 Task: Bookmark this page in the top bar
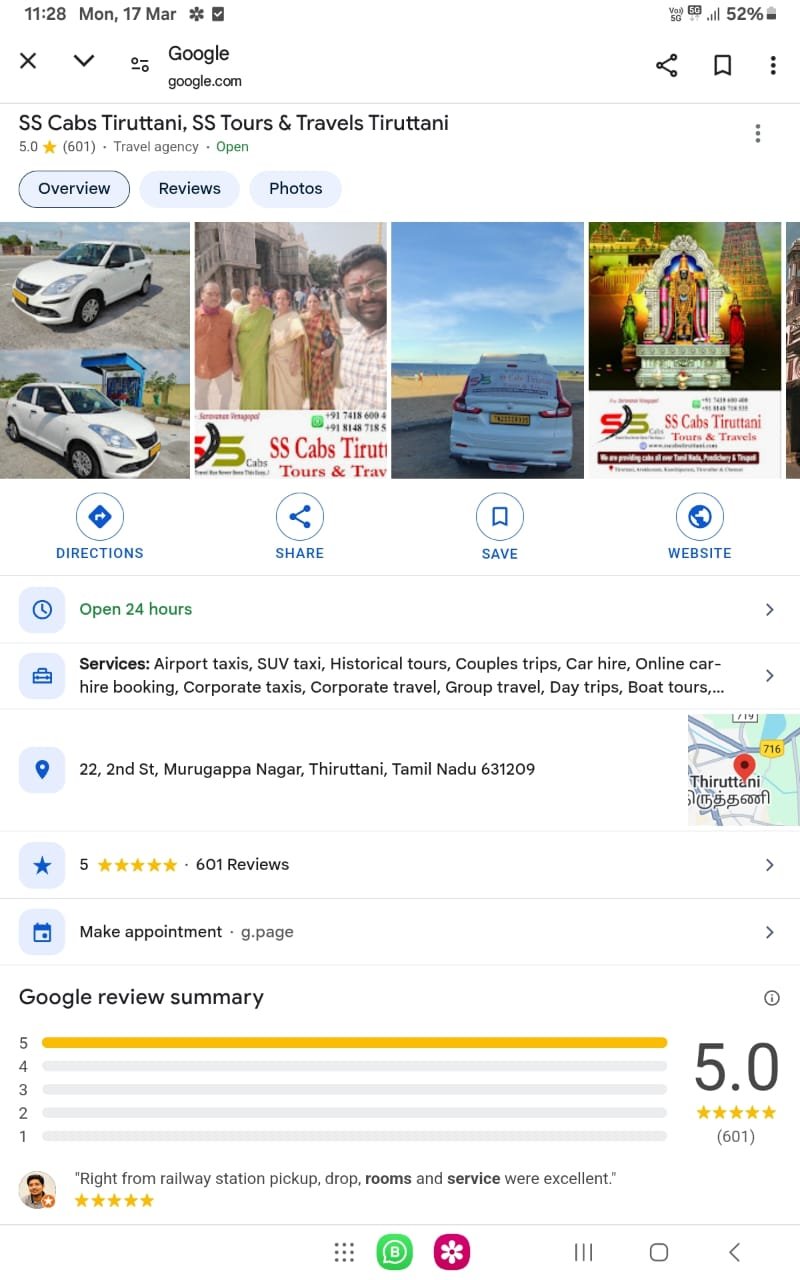point(722,66)
